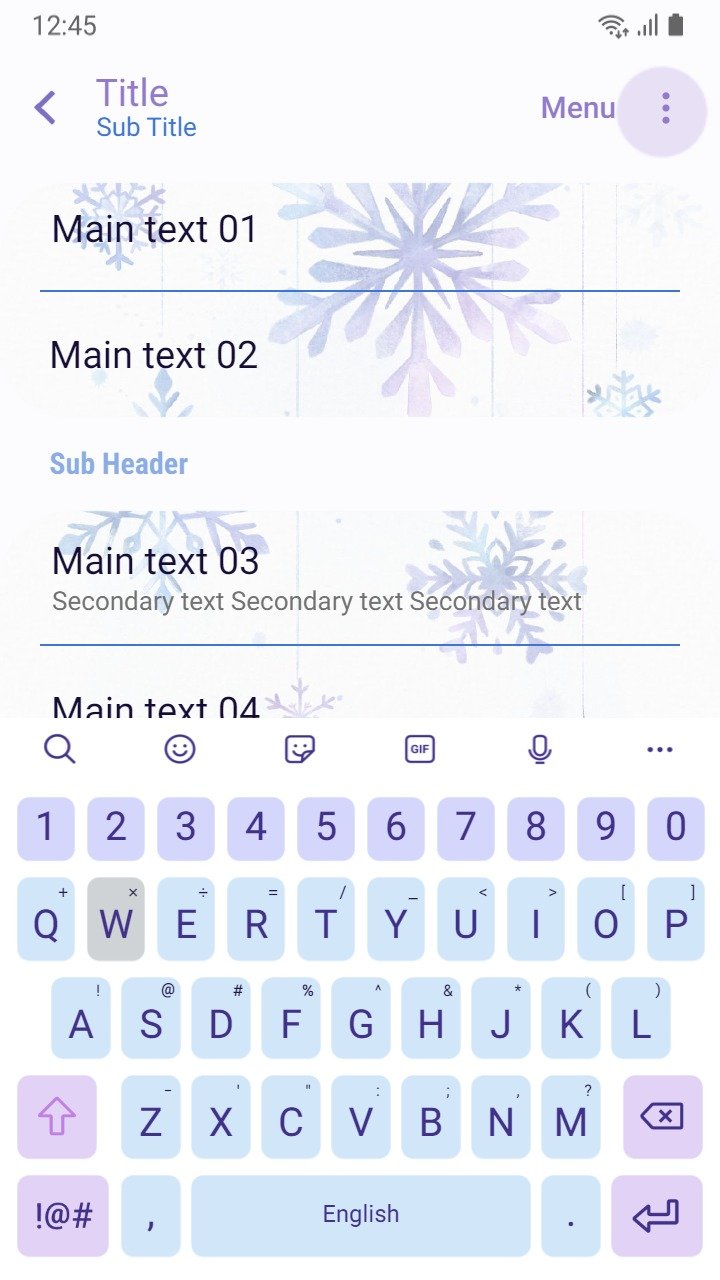Start voice input with the microphone

coord(540,748)
